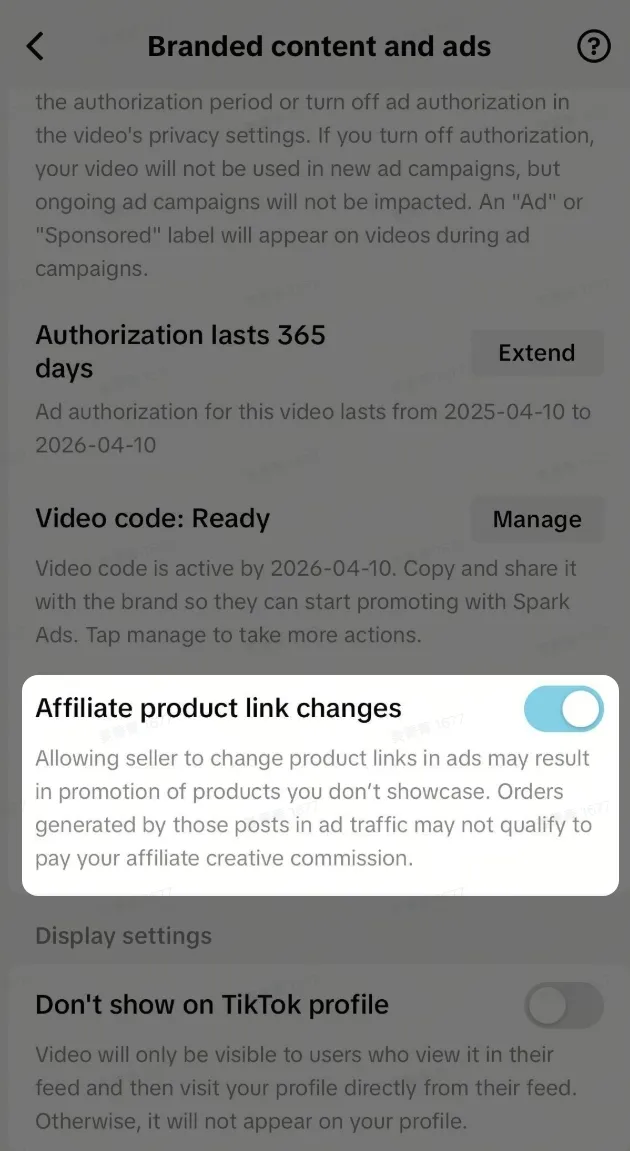Open the help question mark icon
The image size is (630, 1151).
pos(593,46)
